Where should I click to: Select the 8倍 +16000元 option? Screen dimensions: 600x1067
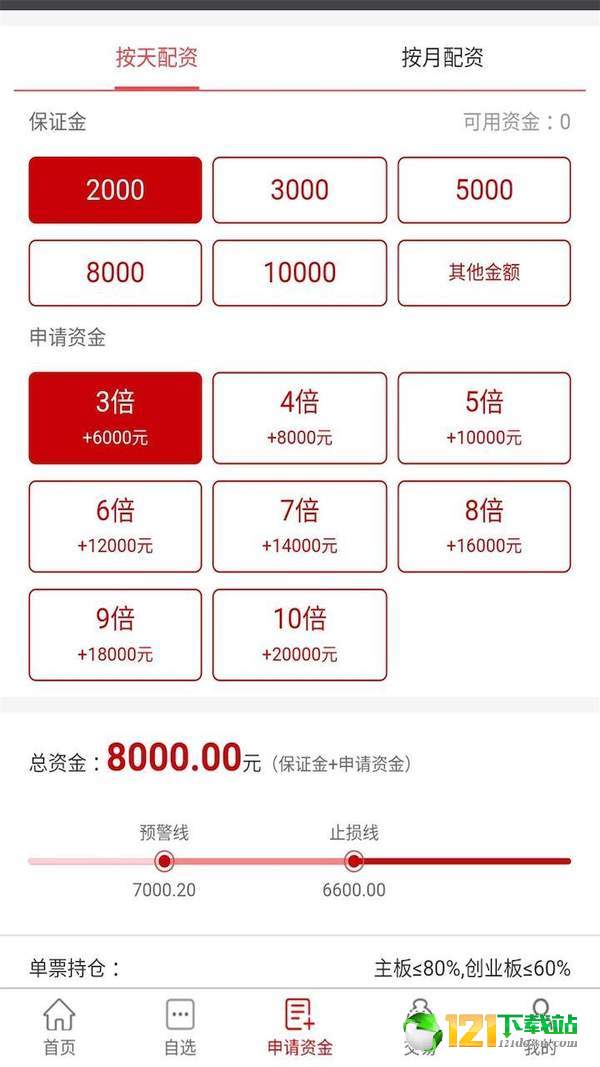click(x=484, y=527)
